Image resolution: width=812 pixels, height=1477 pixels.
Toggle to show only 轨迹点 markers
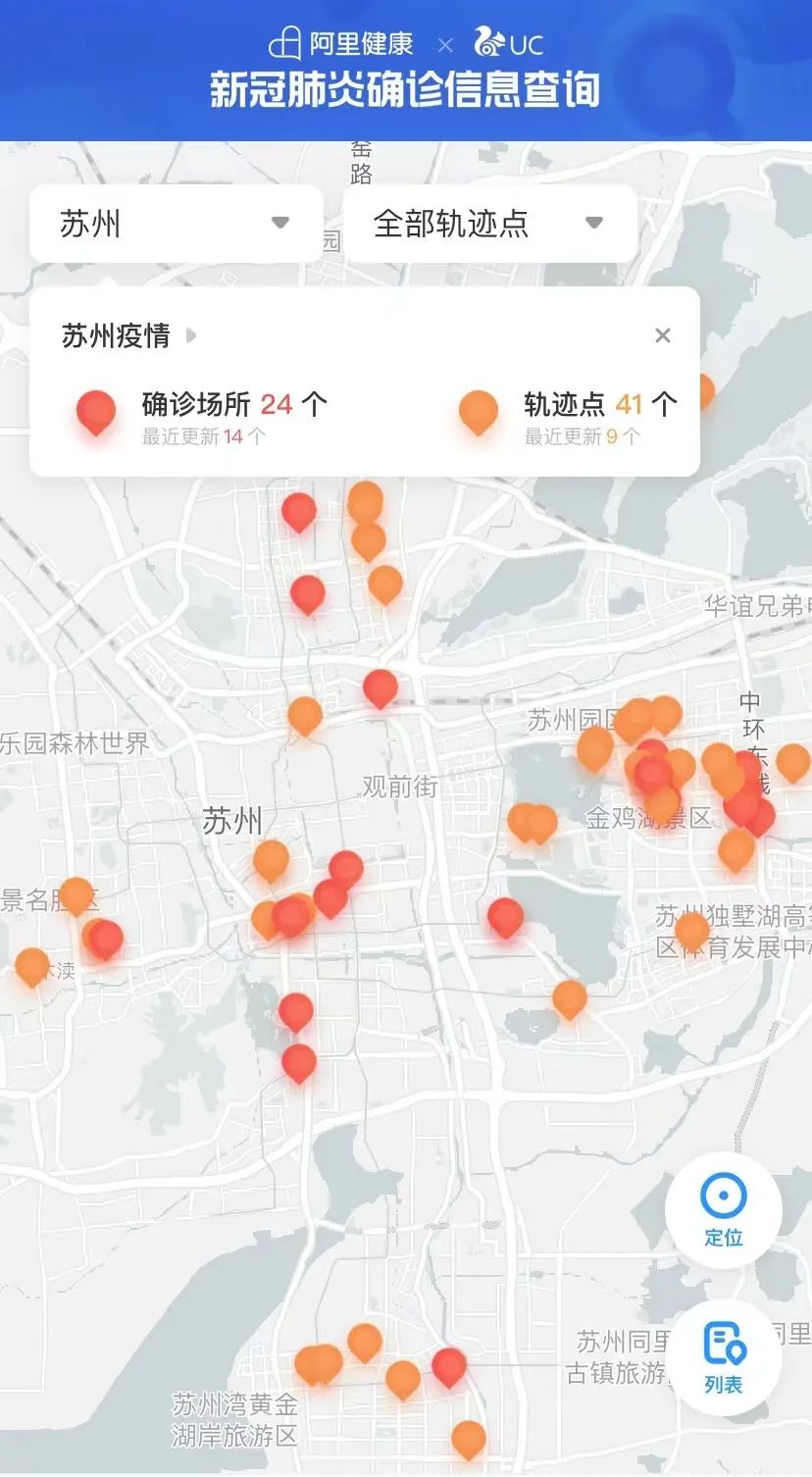(566, 403)
